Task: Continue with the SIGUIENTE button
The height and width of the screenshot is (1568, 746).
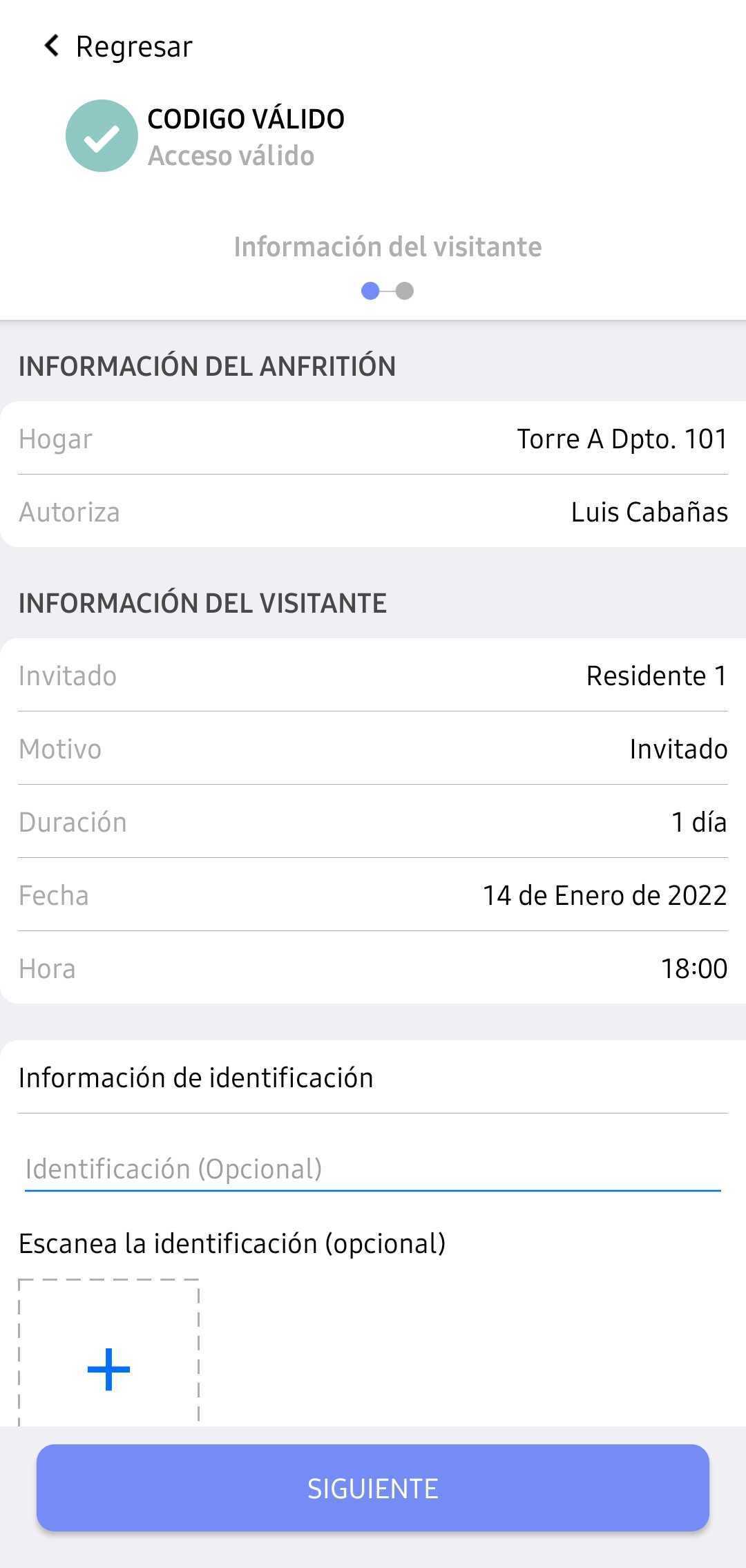Action: pos(373,1488)
